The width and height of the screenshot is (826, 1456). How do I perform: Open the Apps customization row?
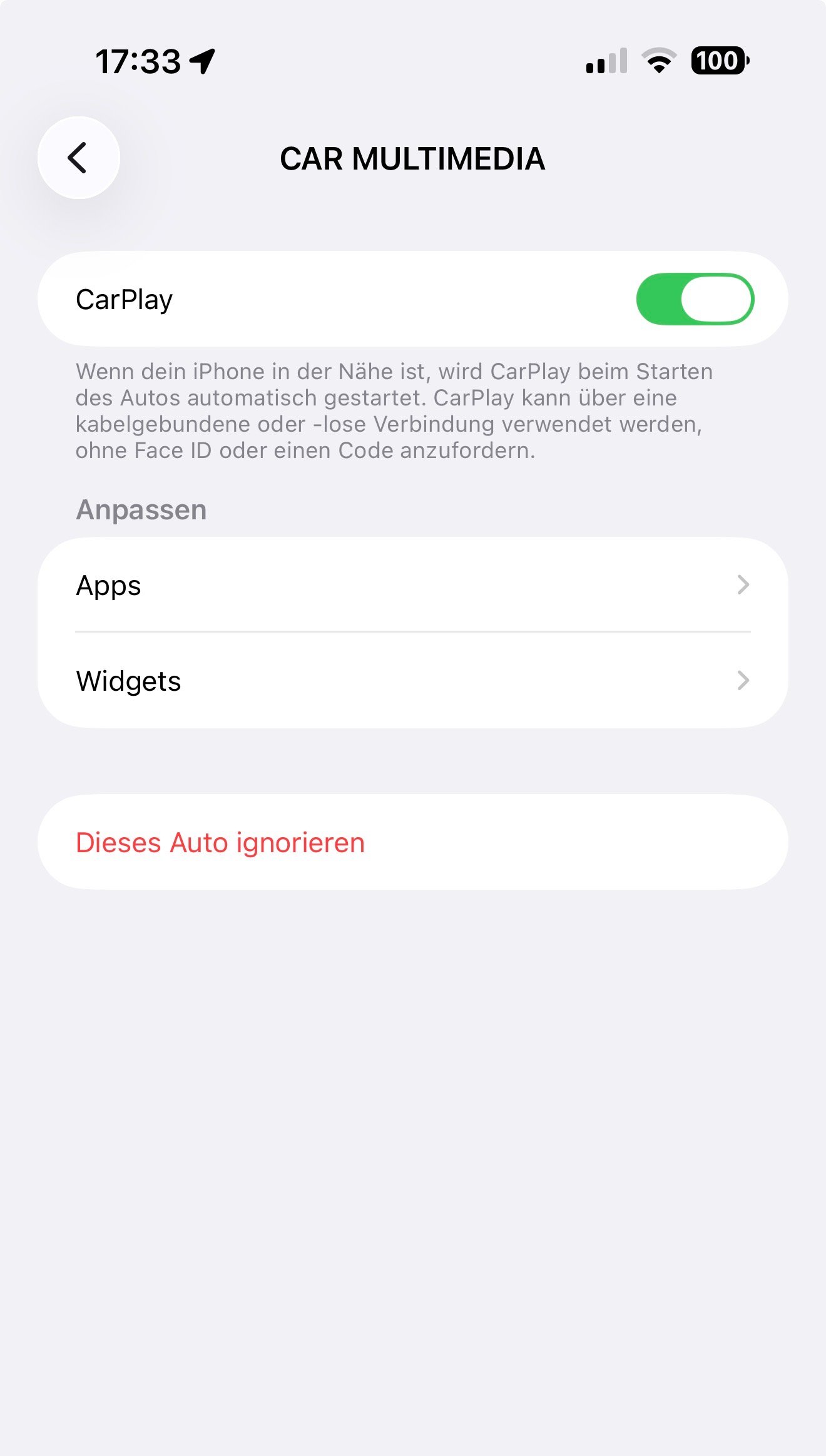pyautogui.click(x=412, y=585)
